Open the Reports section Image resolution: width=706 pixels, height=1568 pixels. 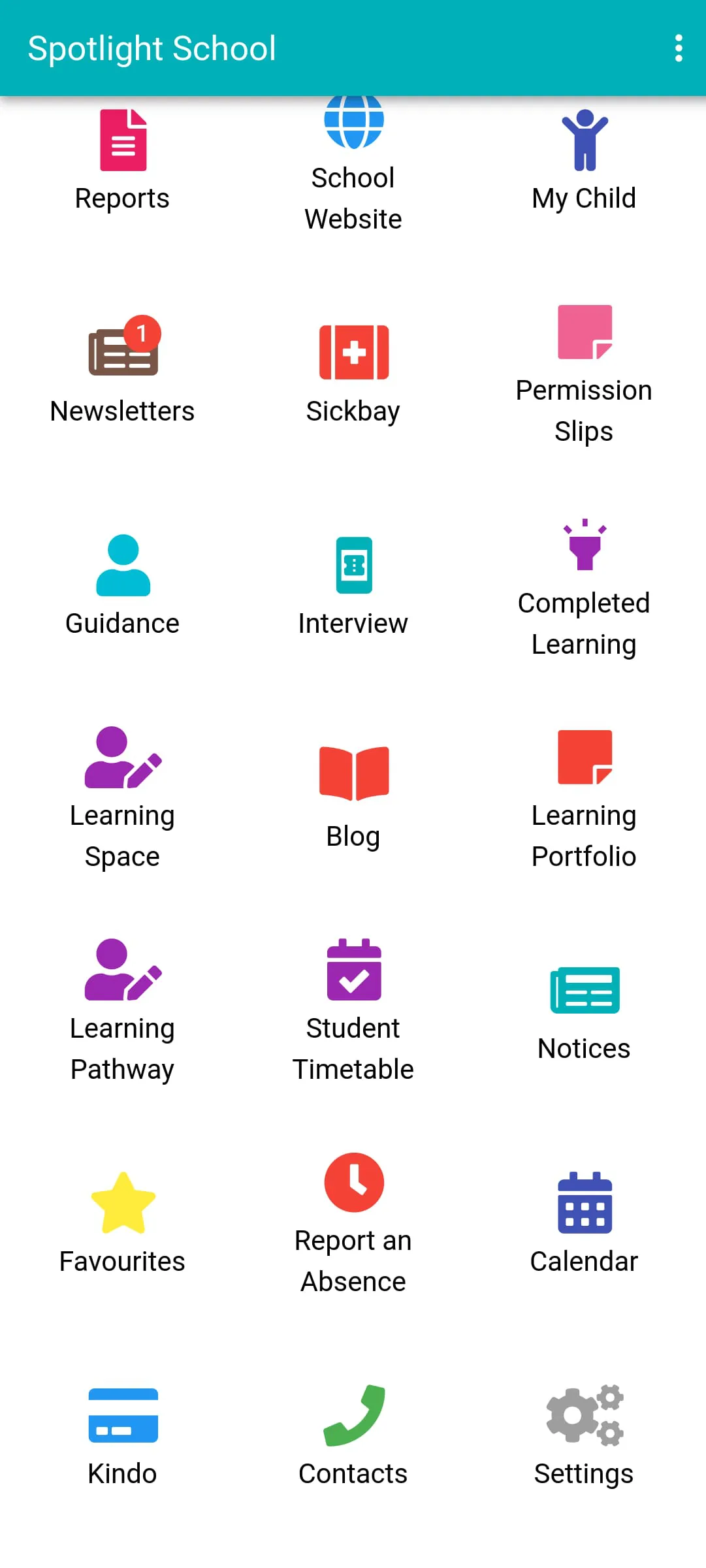coord(123,160)
